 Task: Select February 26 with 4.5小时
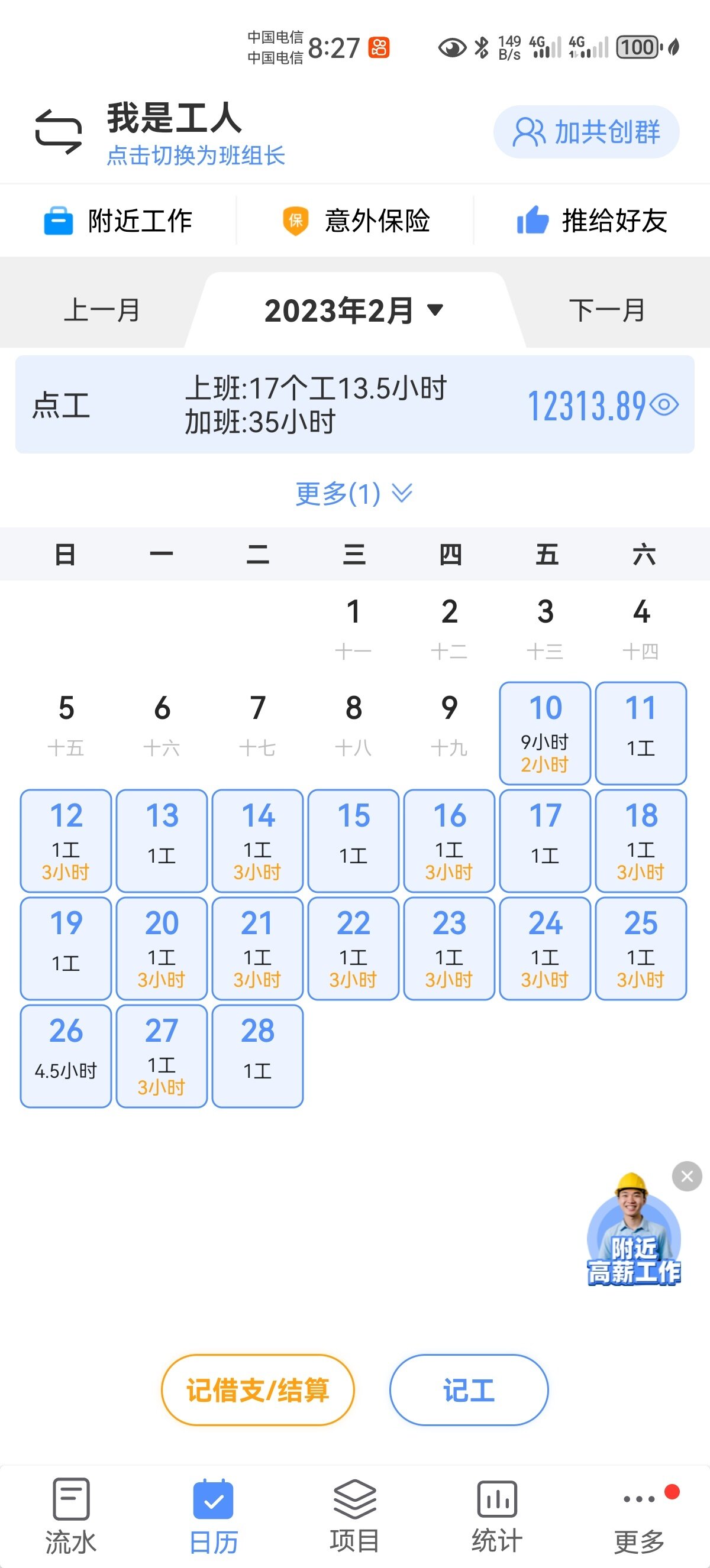click(x=66, y=1055)
